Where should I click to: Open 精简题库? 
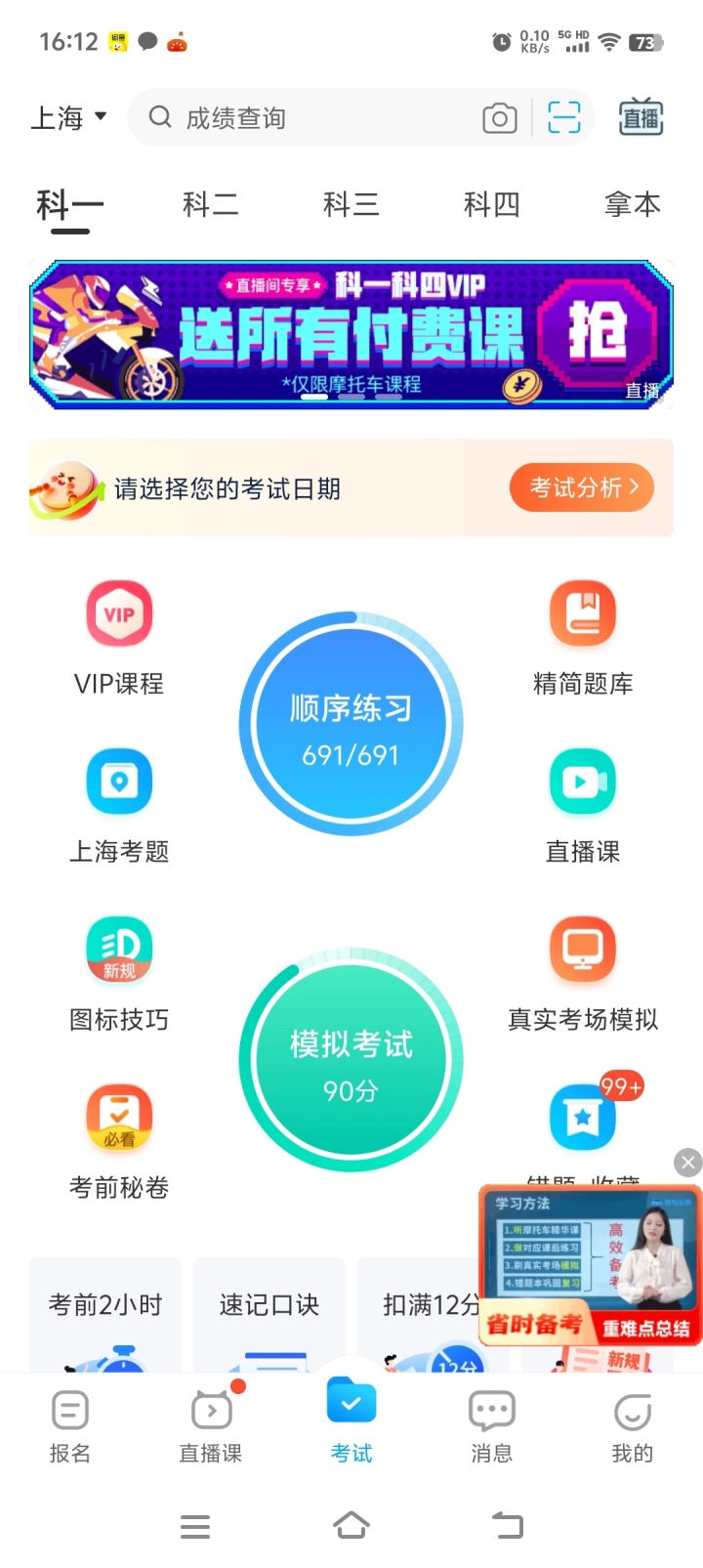pos(583,637)
